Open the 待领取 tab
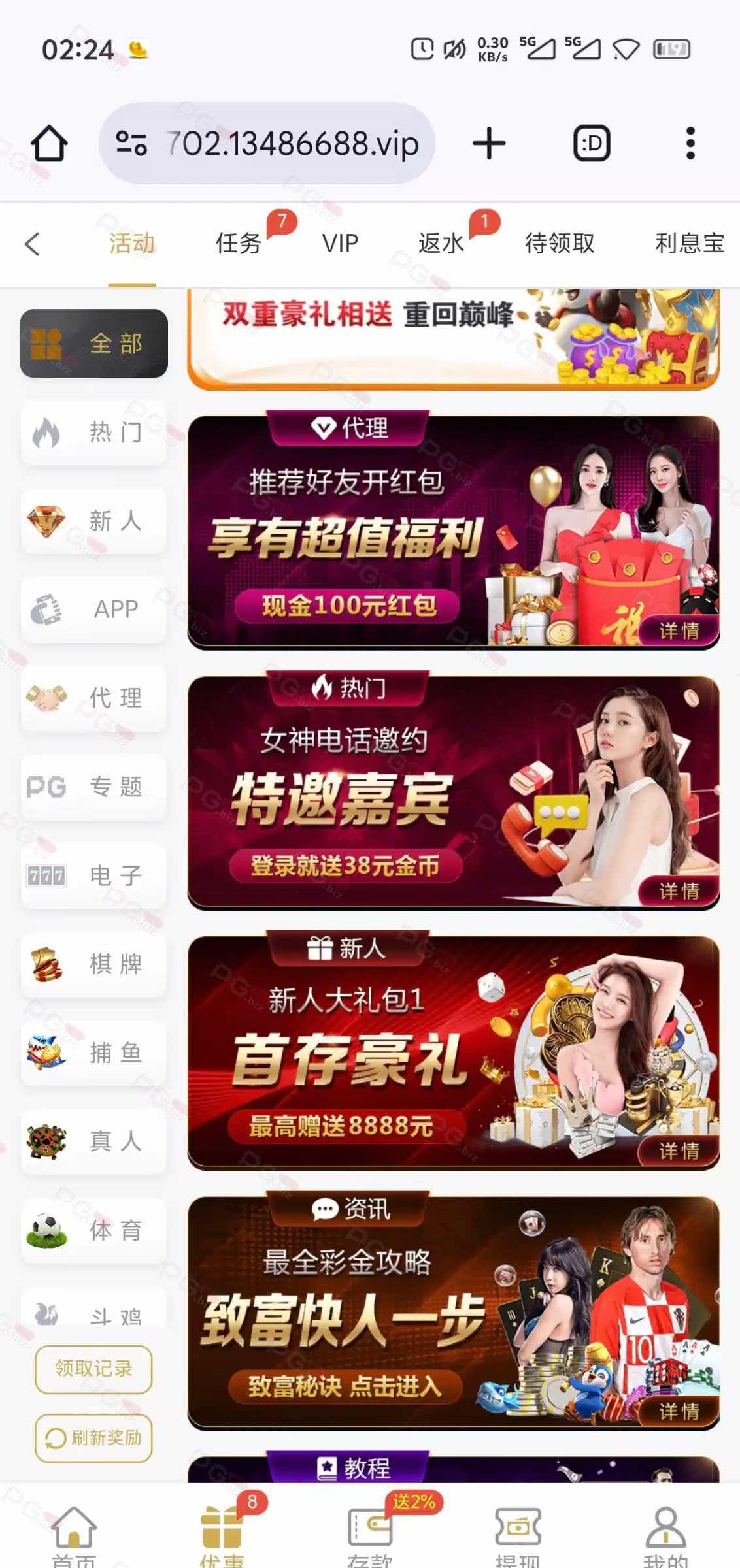The height and width of the screenshot is (1568, 740). (560, 244)
